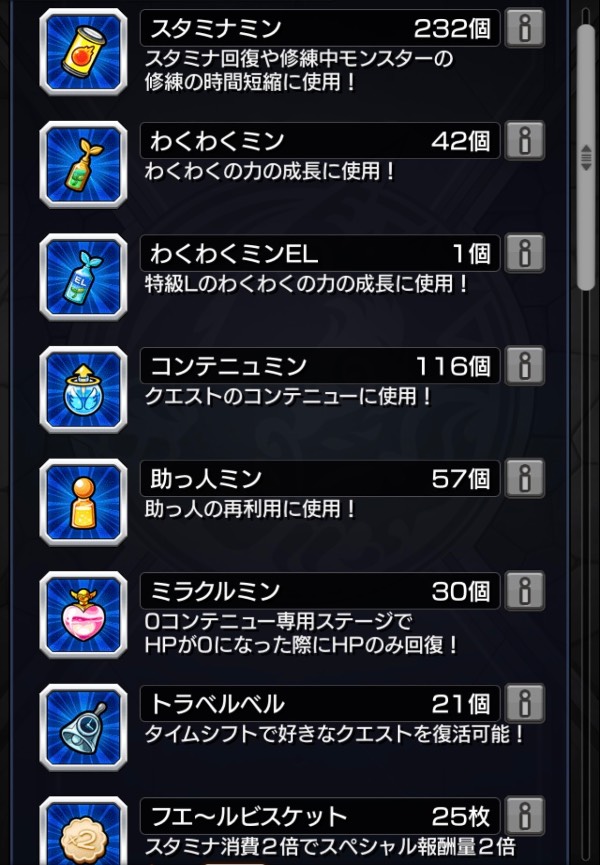Show フエ～ルビスケット item details

[x=525, y=815]
